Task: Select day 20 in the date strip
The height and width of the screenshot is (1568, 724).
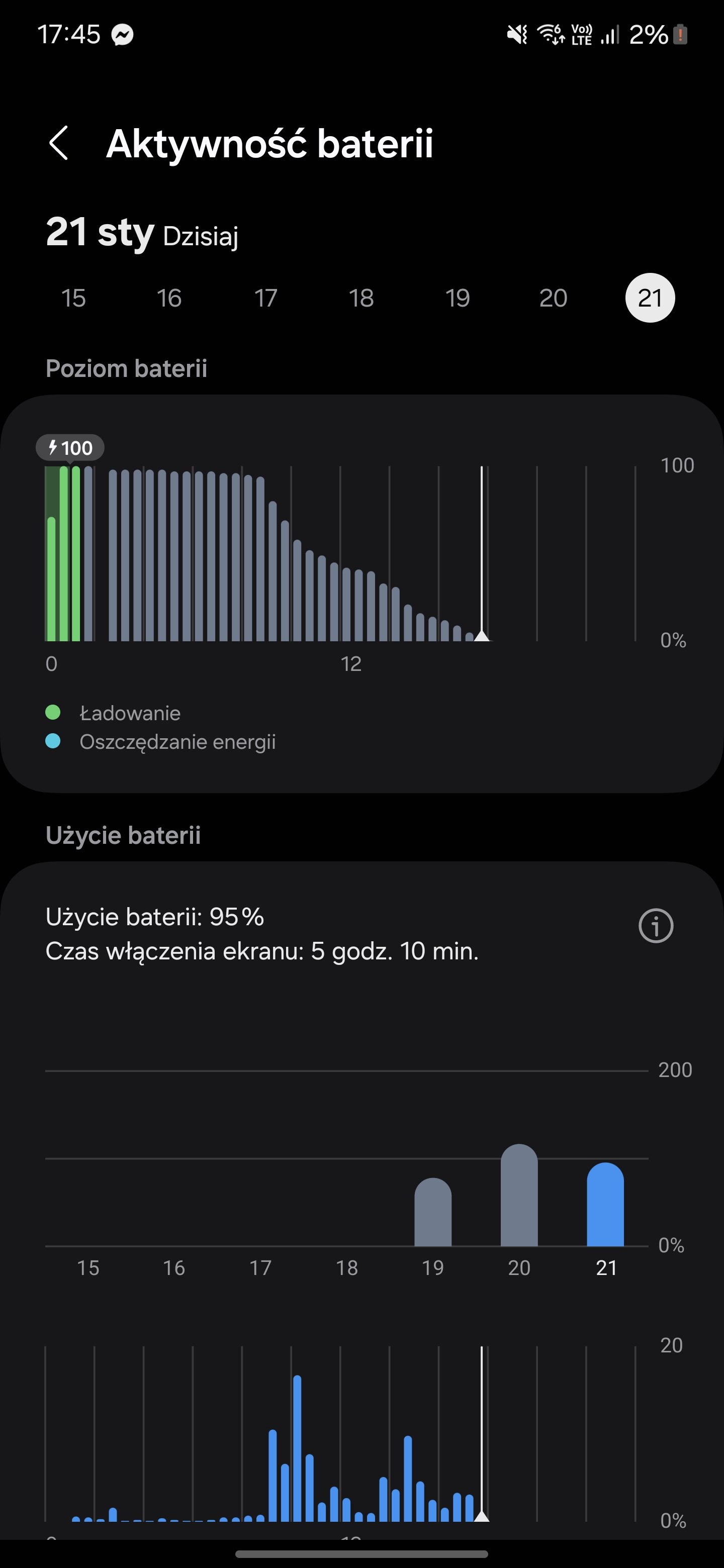Action: (554, 298)
